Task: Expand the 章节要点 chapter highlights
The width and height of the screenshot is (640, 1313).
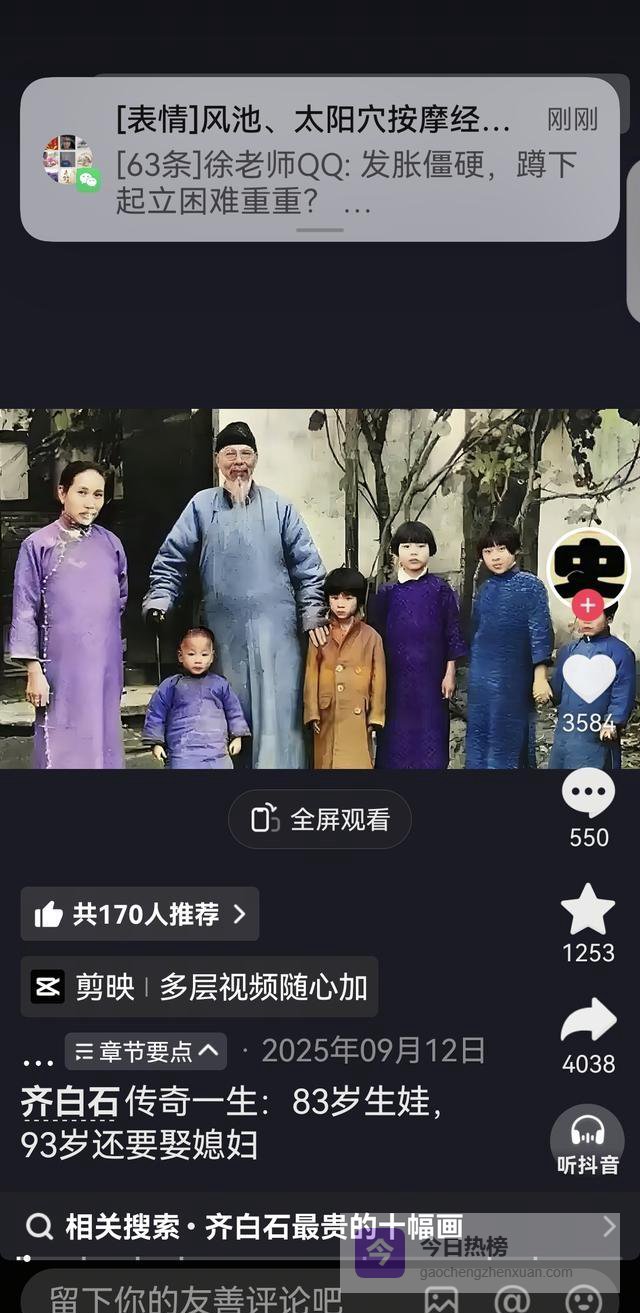Action: click(147, 1051)
